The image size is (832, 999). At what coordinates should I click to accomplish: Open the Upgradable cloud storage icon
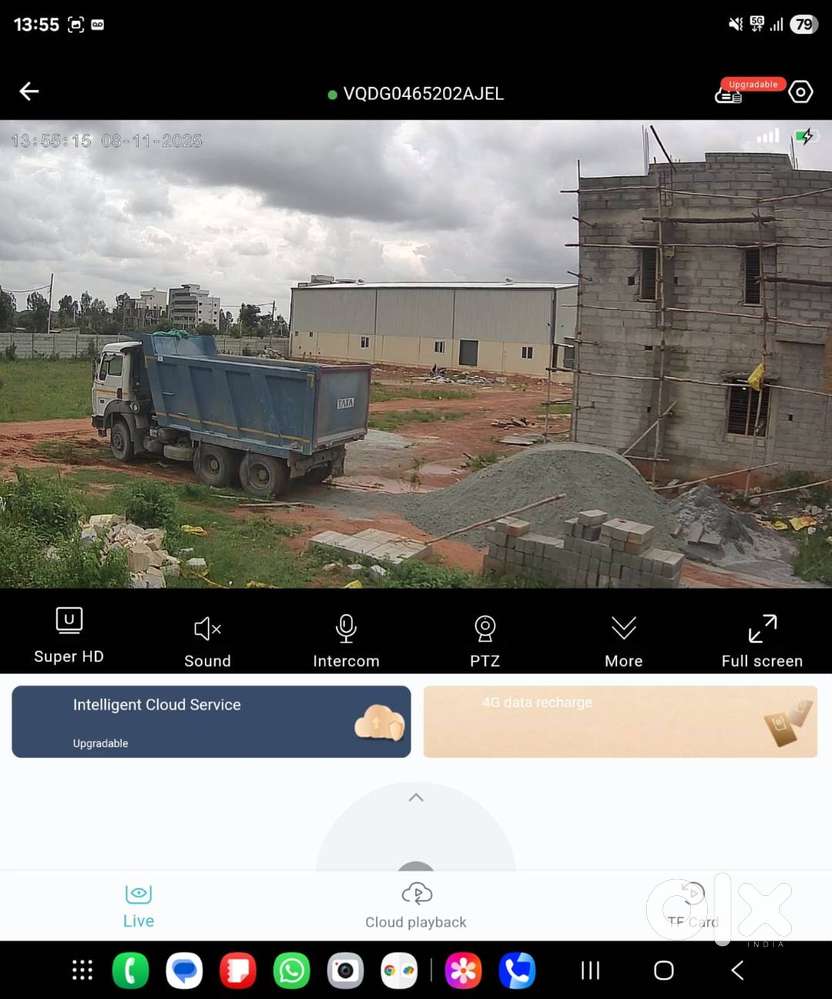729,94
